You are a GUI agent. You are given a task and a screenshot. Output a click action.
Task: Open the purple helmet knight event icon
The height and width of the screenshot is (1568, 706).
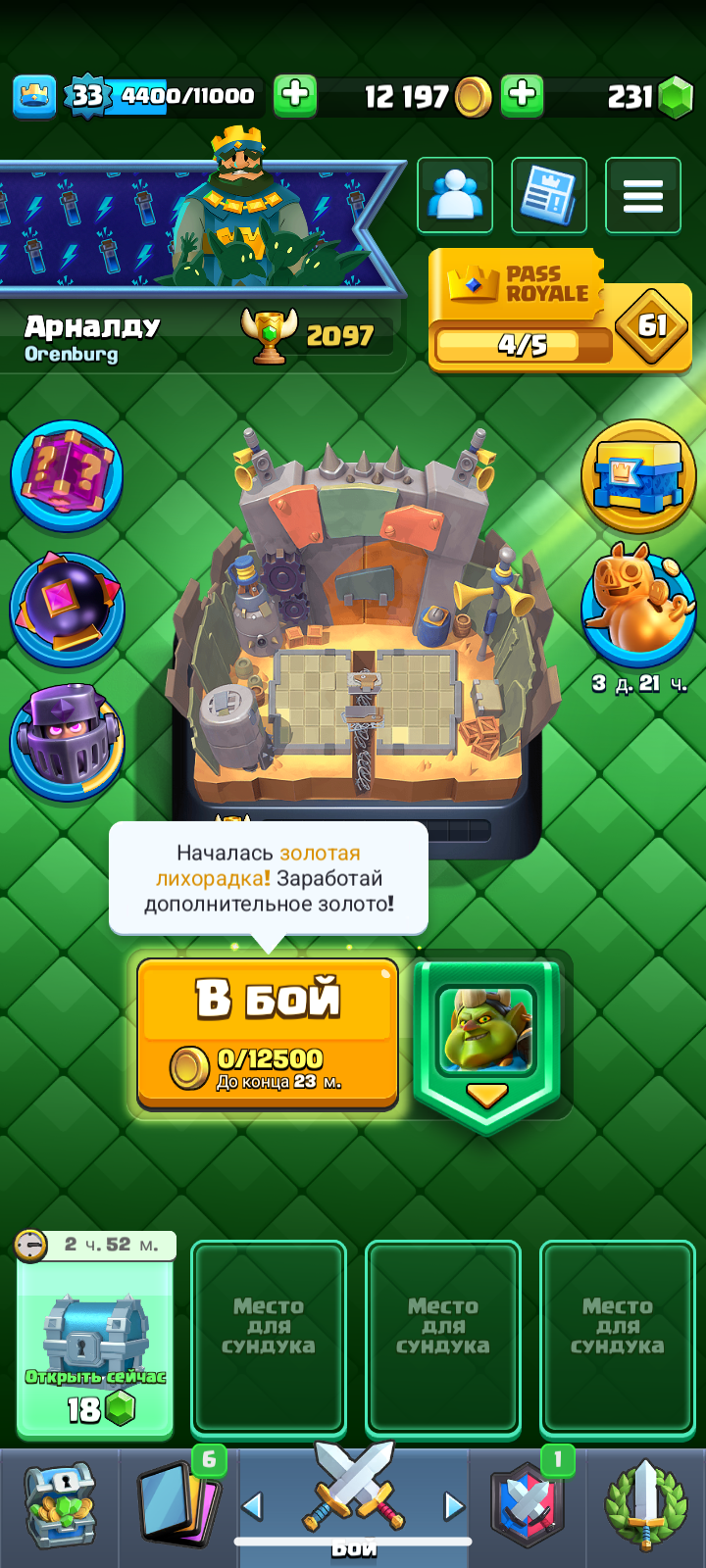[67, 742]
